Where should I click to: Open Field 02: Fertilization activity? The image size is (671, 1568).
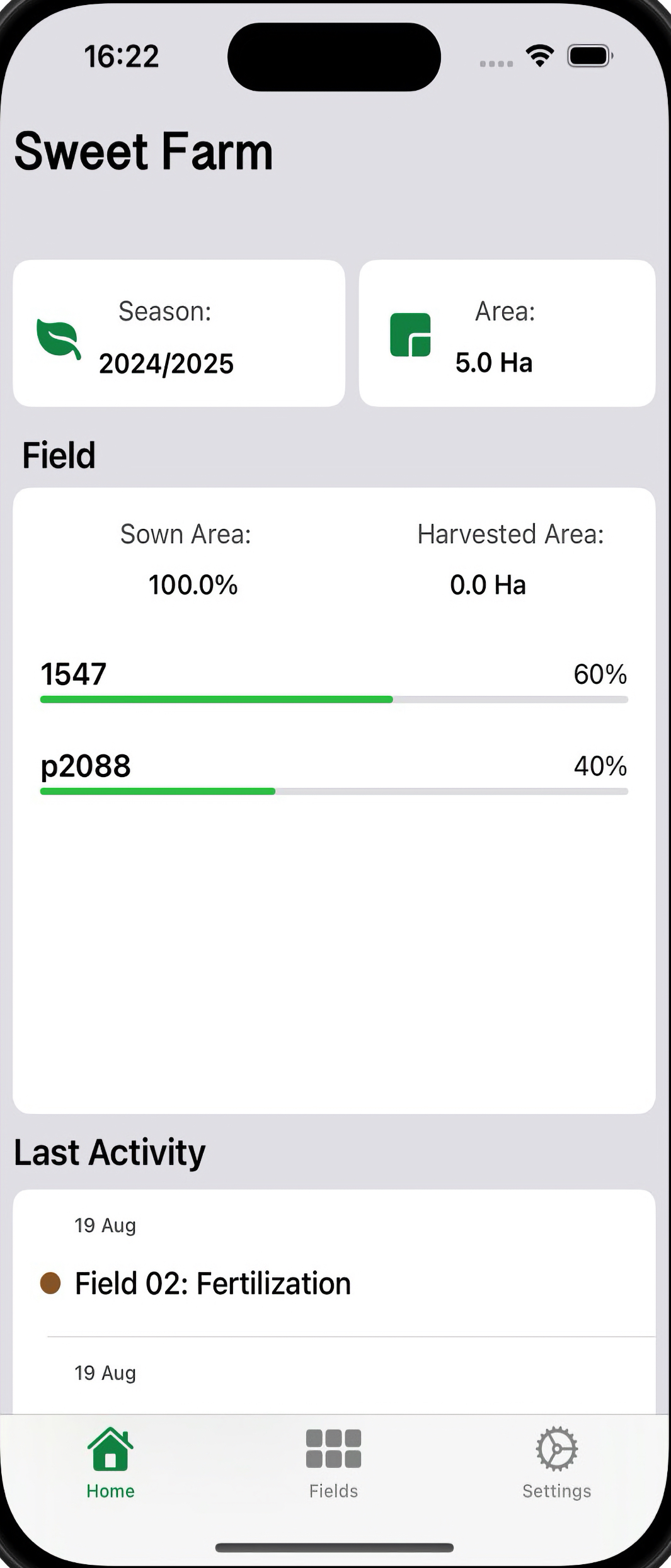click(334, 1264)
